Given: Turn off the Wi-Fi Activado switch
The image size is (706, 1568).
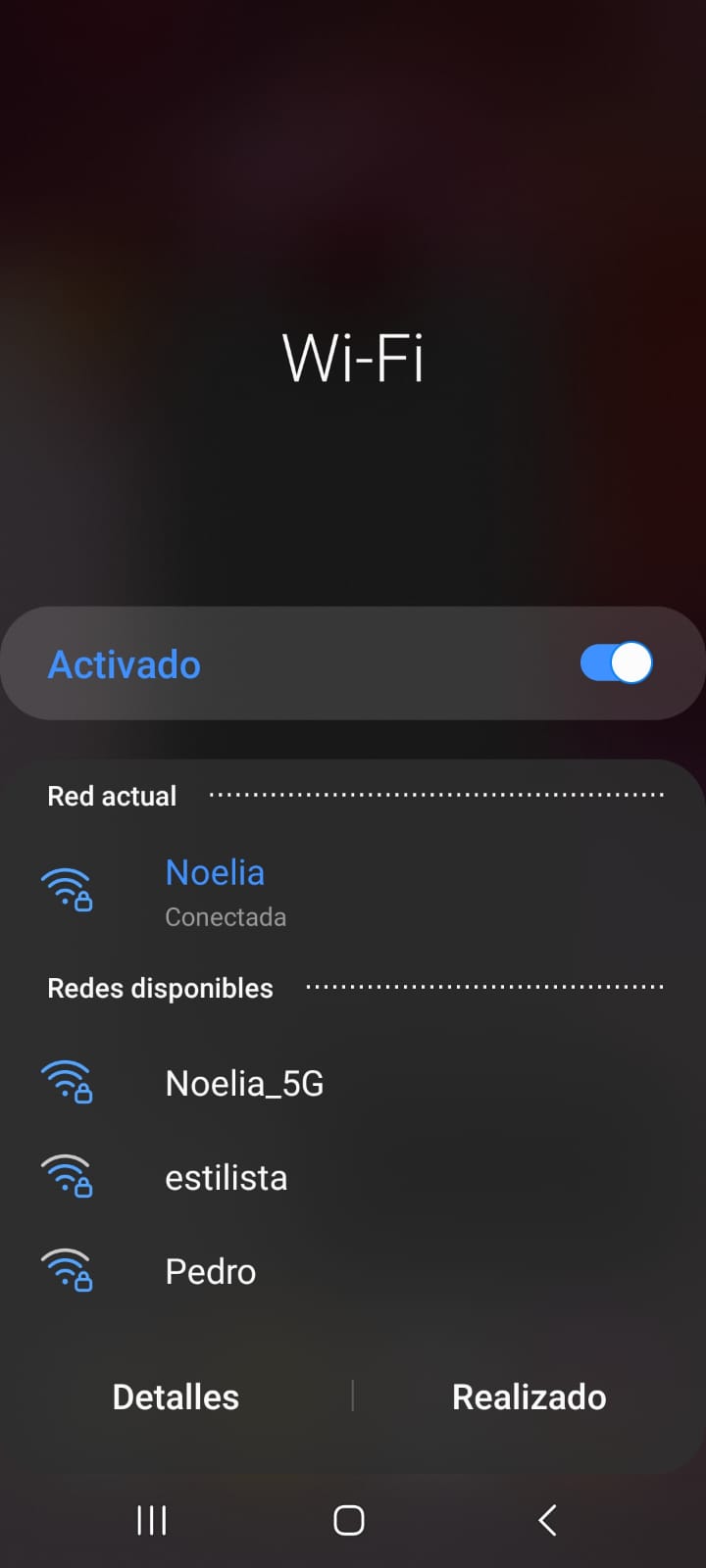Looking at the screenshot, I should pyautogui.click(x=616, y=663).
